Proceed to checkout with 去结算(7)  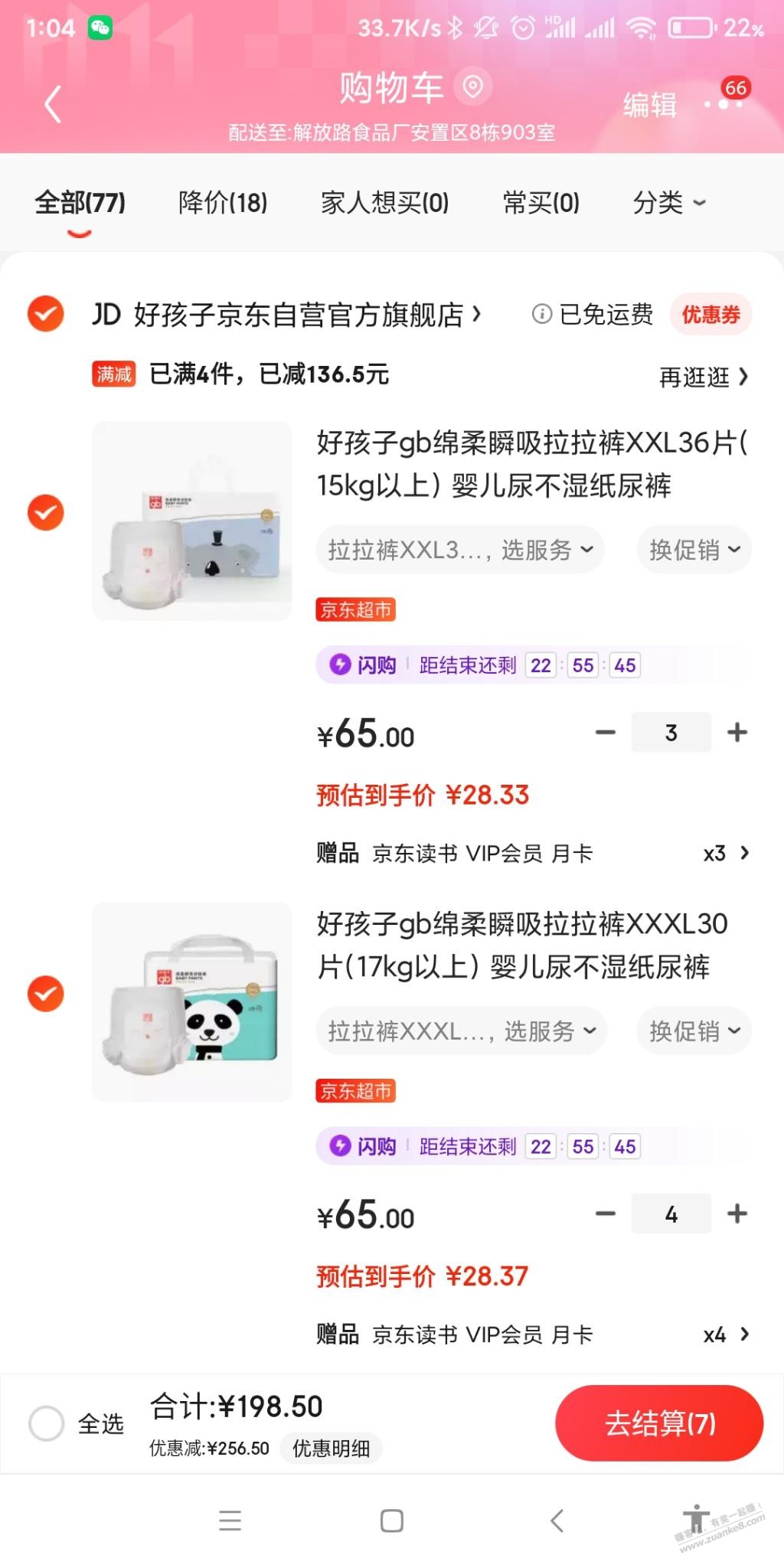(659, 1423)
